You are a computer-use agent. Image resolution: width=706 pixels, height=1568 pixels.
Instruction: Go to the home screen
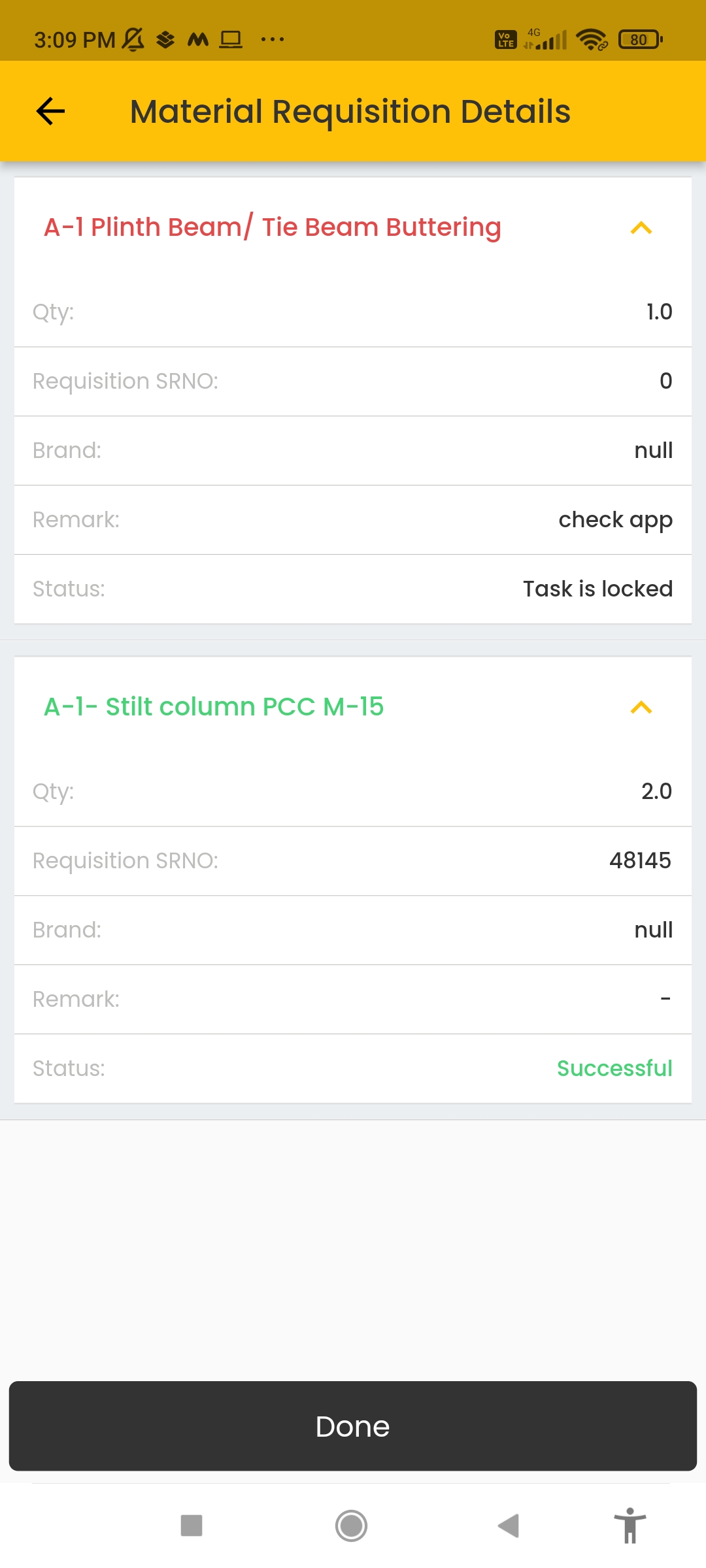(352, 1526)
